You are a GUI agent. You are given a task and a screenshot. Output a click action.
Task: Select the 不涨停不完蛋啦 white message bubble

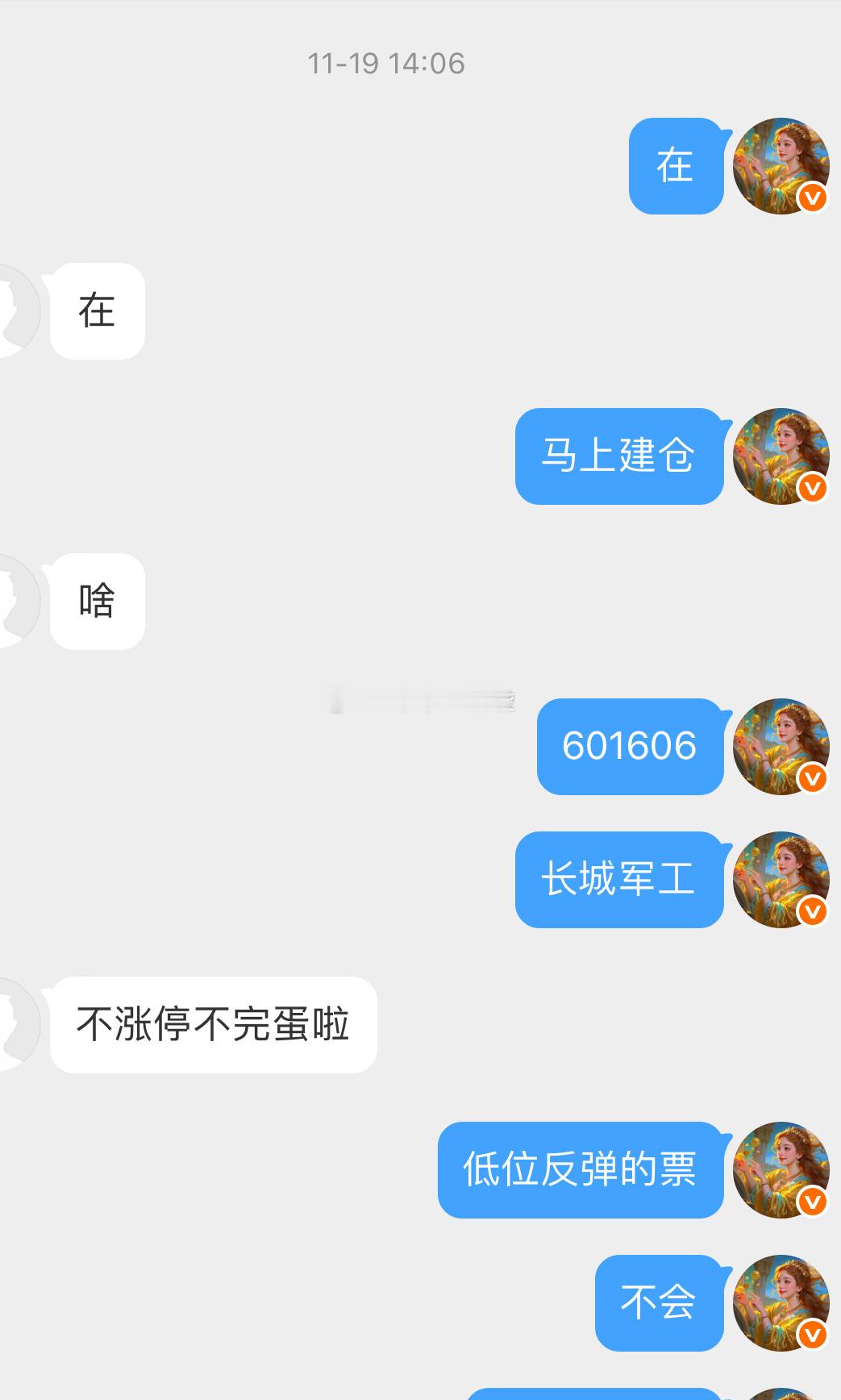212,1025
